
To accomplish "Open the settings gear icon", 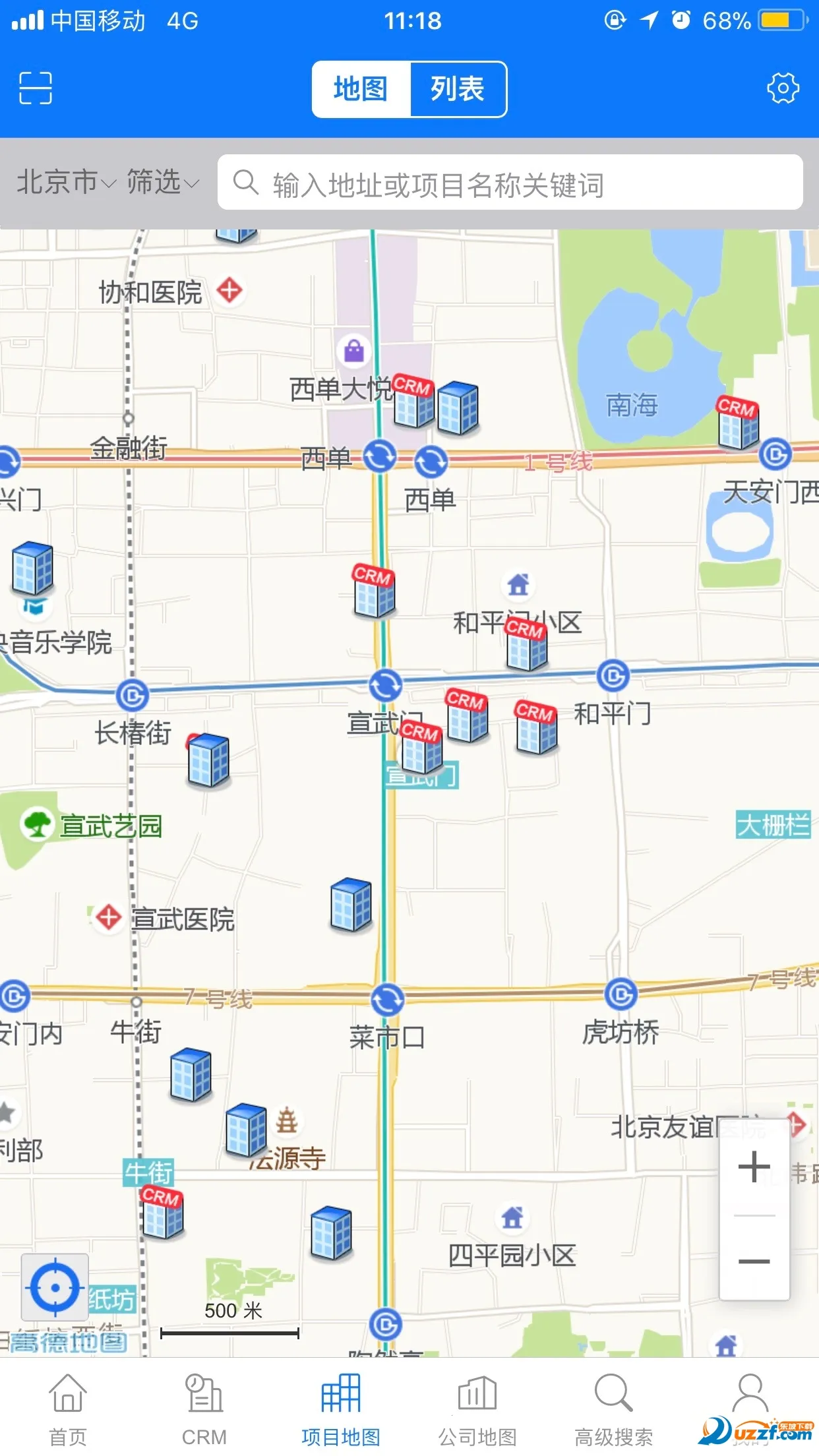I will tap(784, 88).
